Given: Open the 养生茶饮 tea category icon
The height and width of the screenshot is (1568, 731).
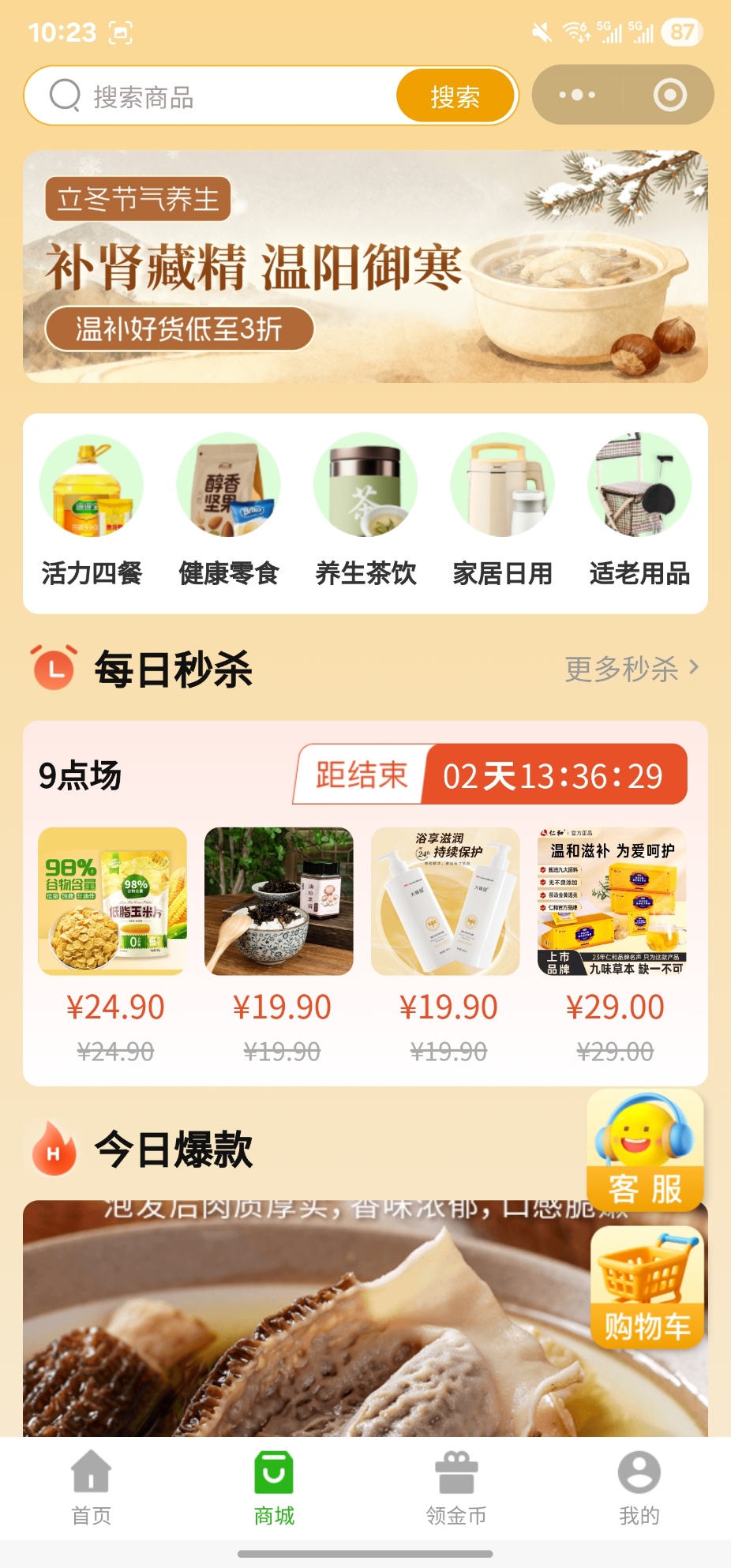Looking at the screenshot, I should tap(365, 486).
